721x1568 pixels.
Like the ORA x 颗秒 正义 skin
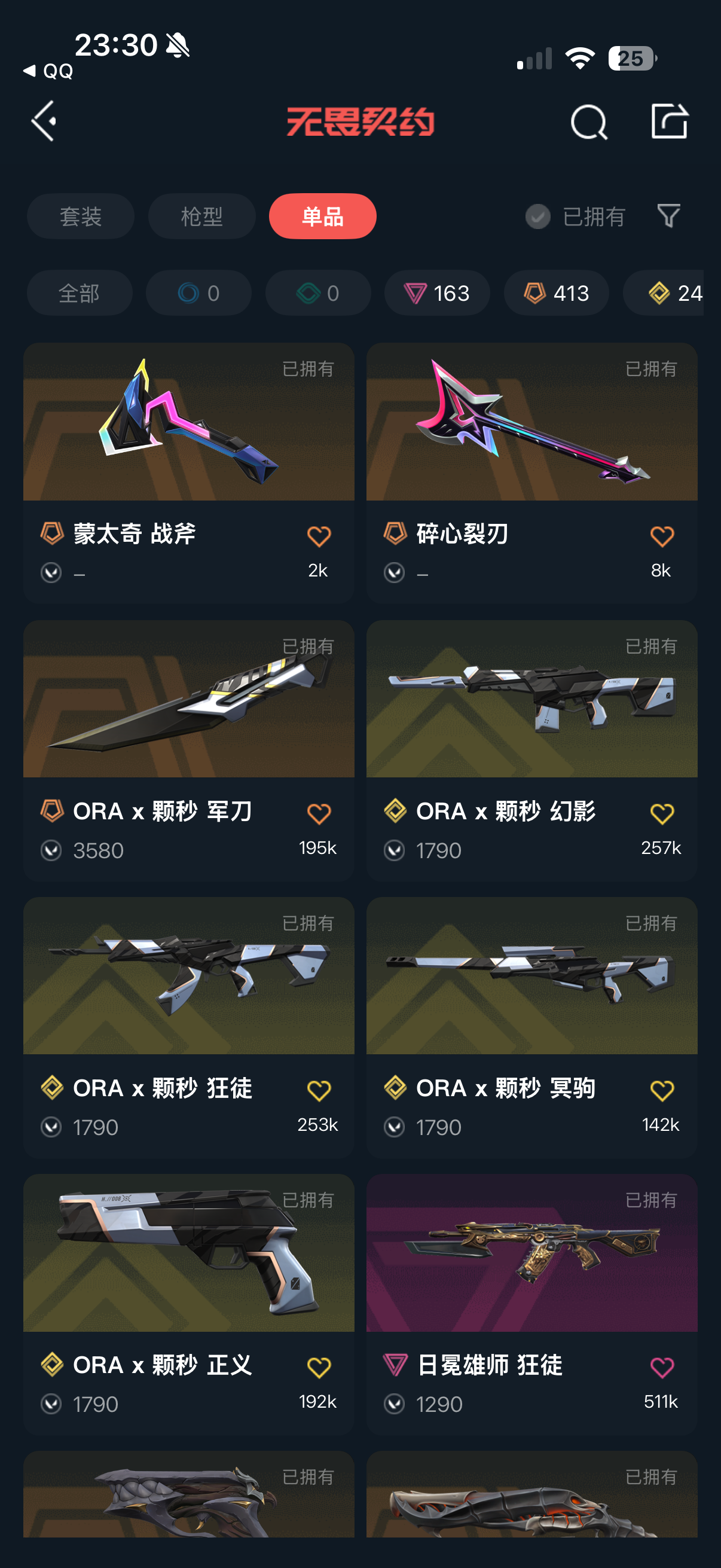point(319,1368)
